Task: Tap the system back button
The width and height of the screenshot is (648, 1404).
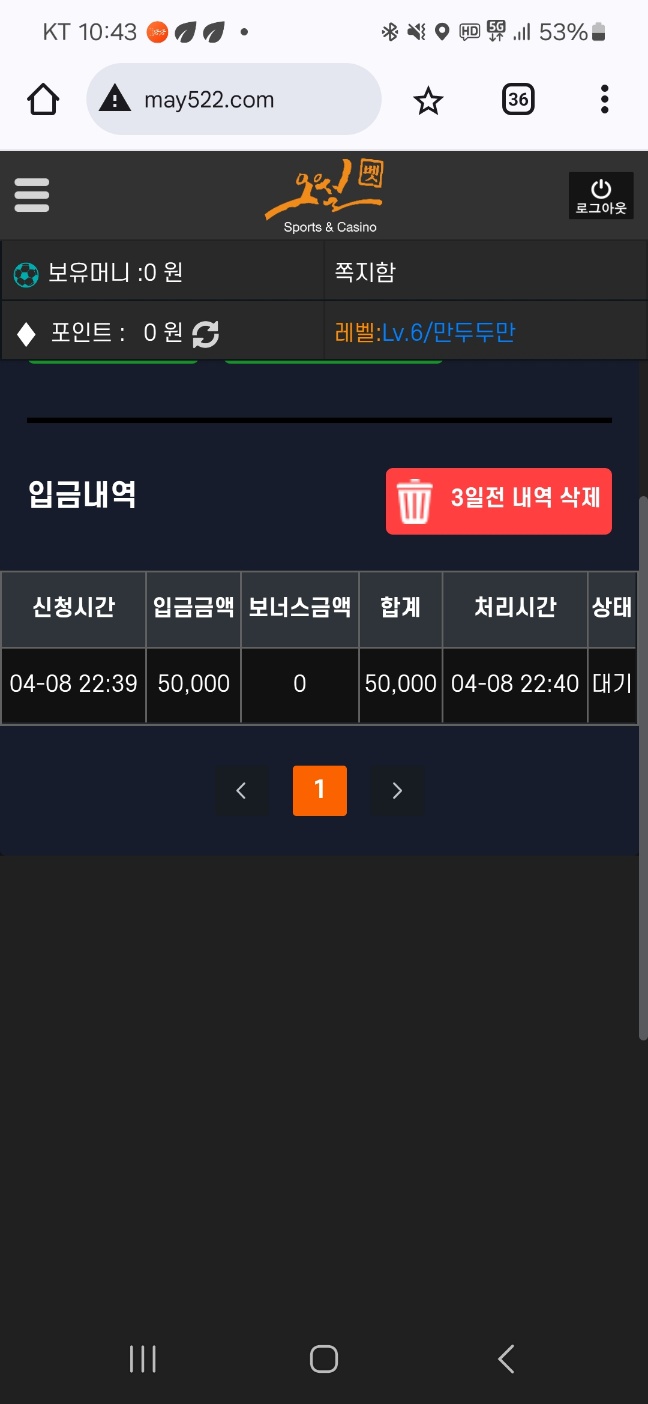Action: [x=506, y=1358]
